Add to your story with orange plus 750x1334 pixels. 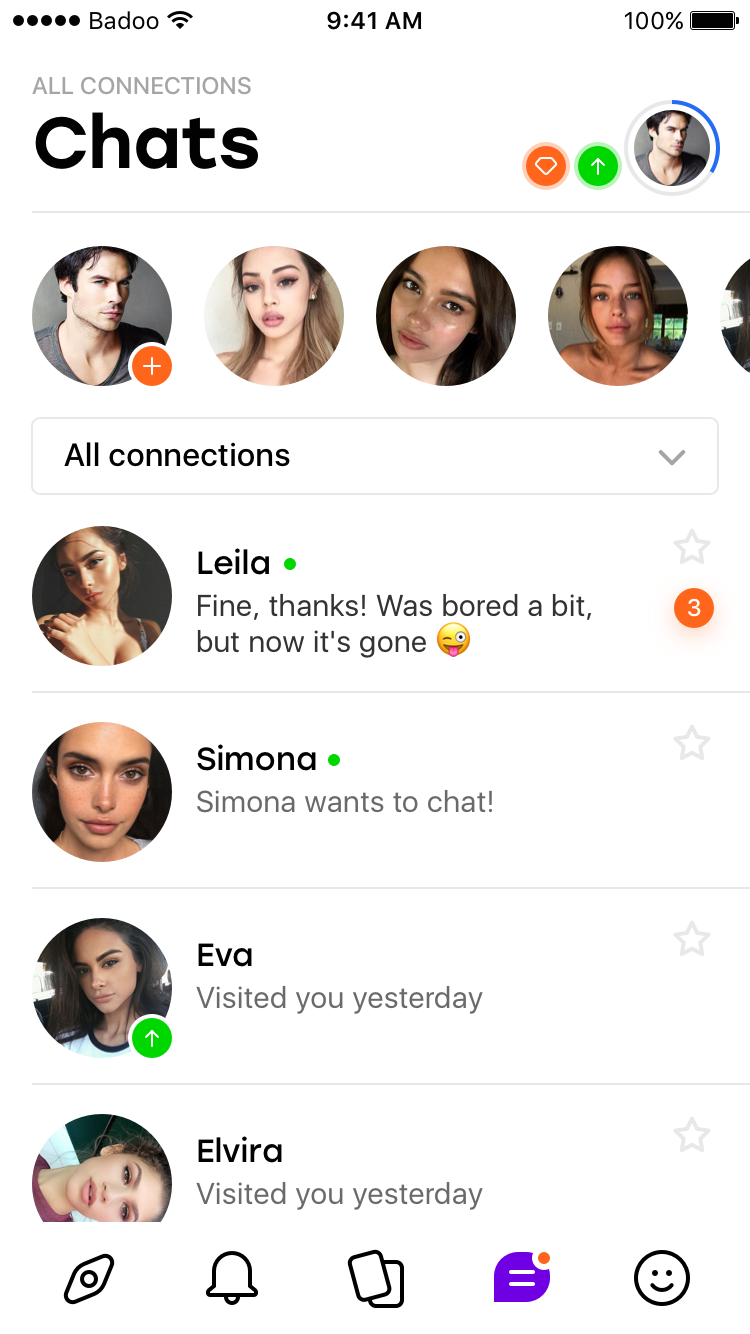152,367
